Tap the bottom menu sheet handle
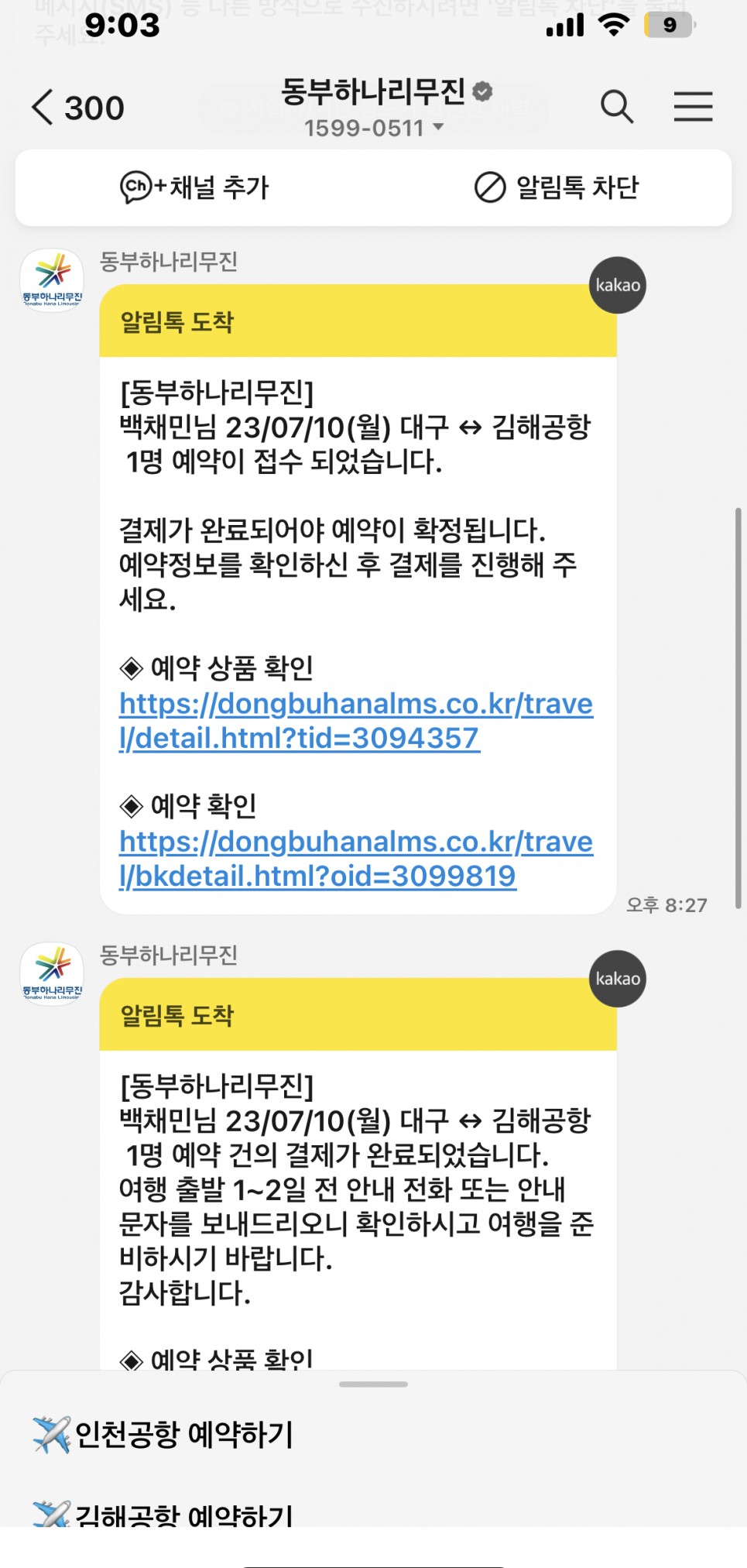 pos(373,1384)
